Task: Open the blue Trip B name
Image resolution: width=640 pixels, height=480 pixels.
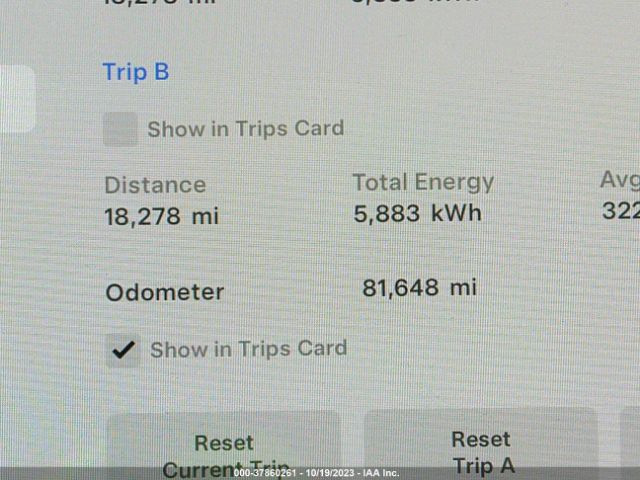Action: coord(135,72)
